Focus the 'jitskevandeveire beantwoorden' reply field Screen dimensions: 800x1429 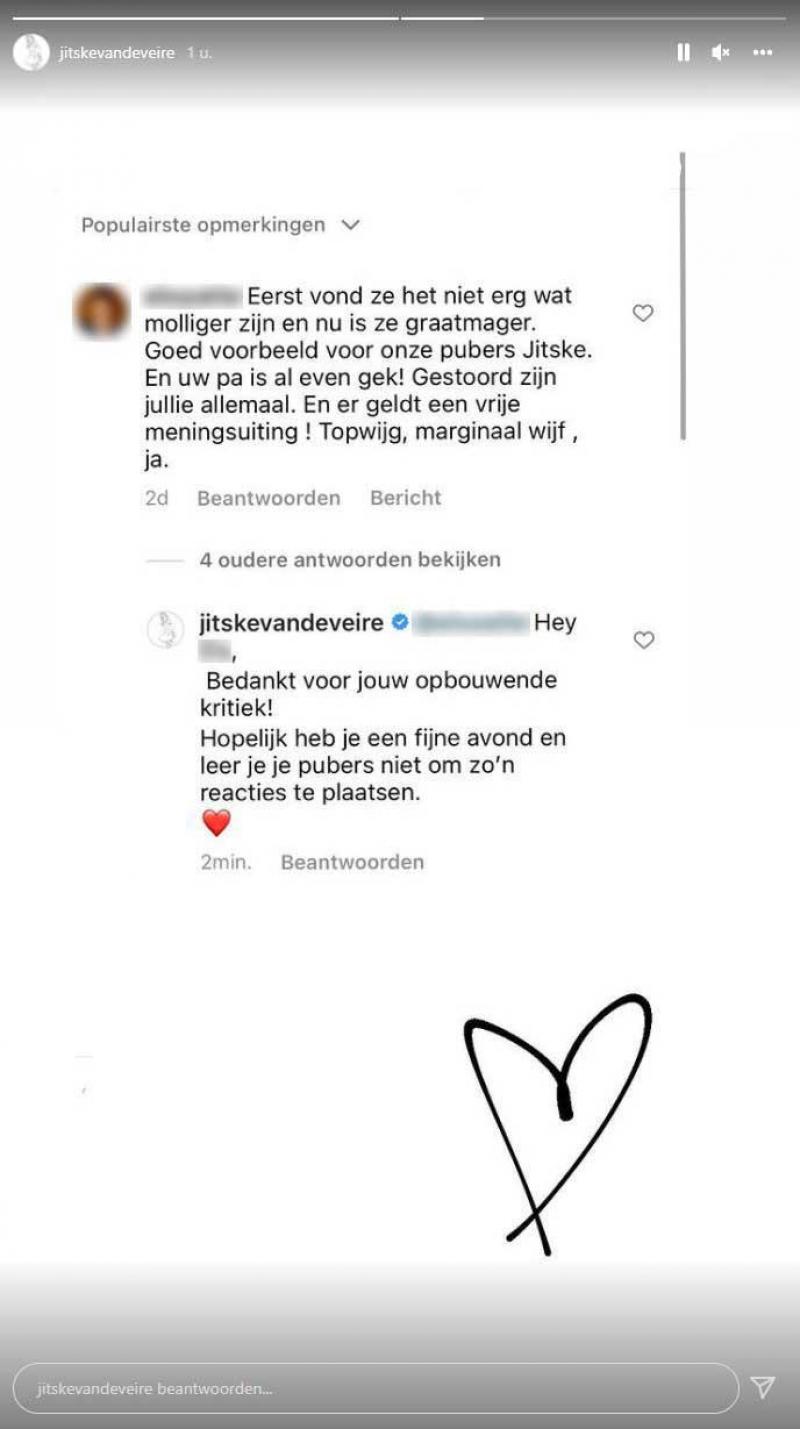(x=375, y=1388)
